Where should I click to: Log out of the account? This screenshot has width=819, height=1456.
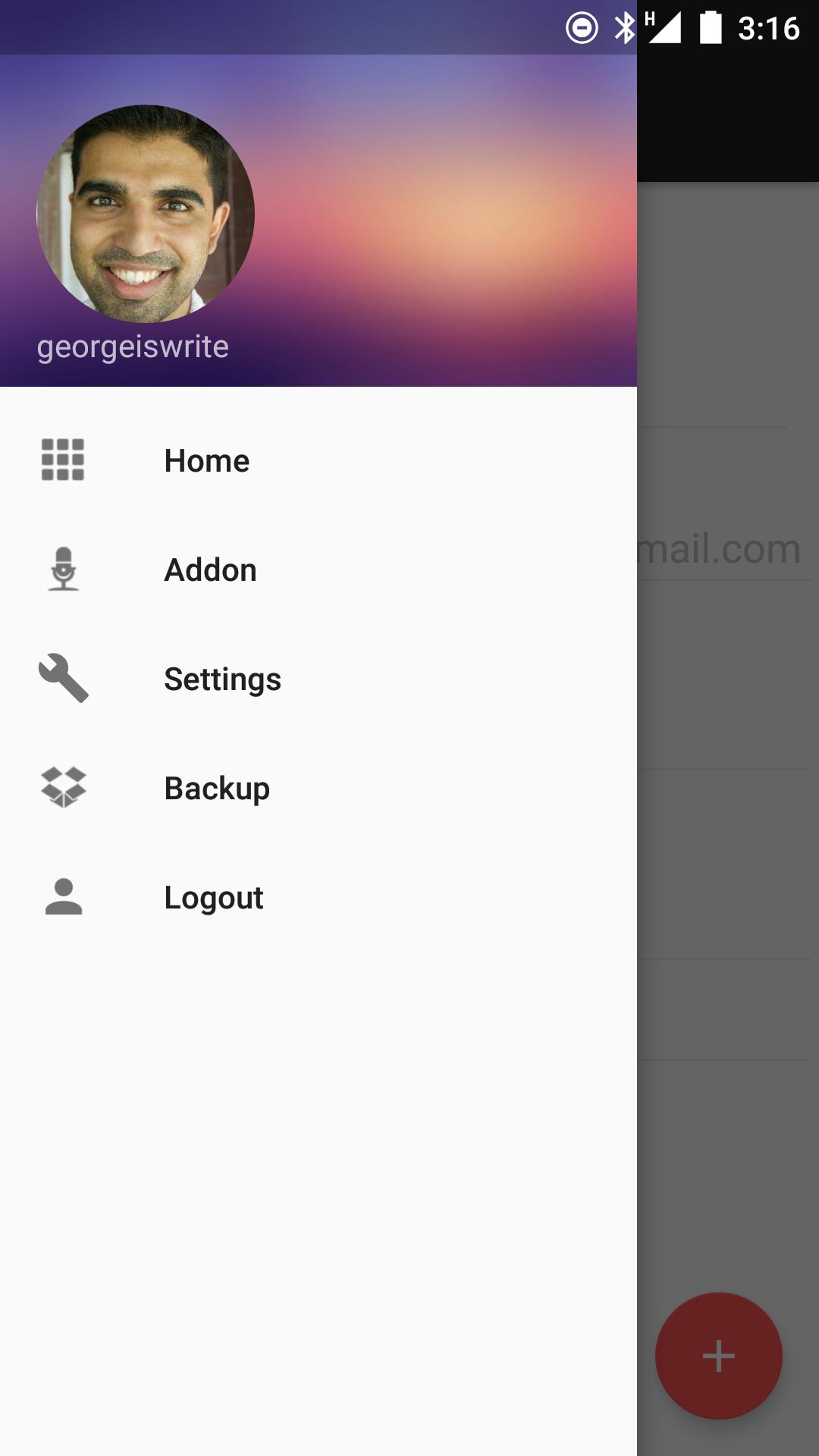pyautogui.click(x=213, y=897)
